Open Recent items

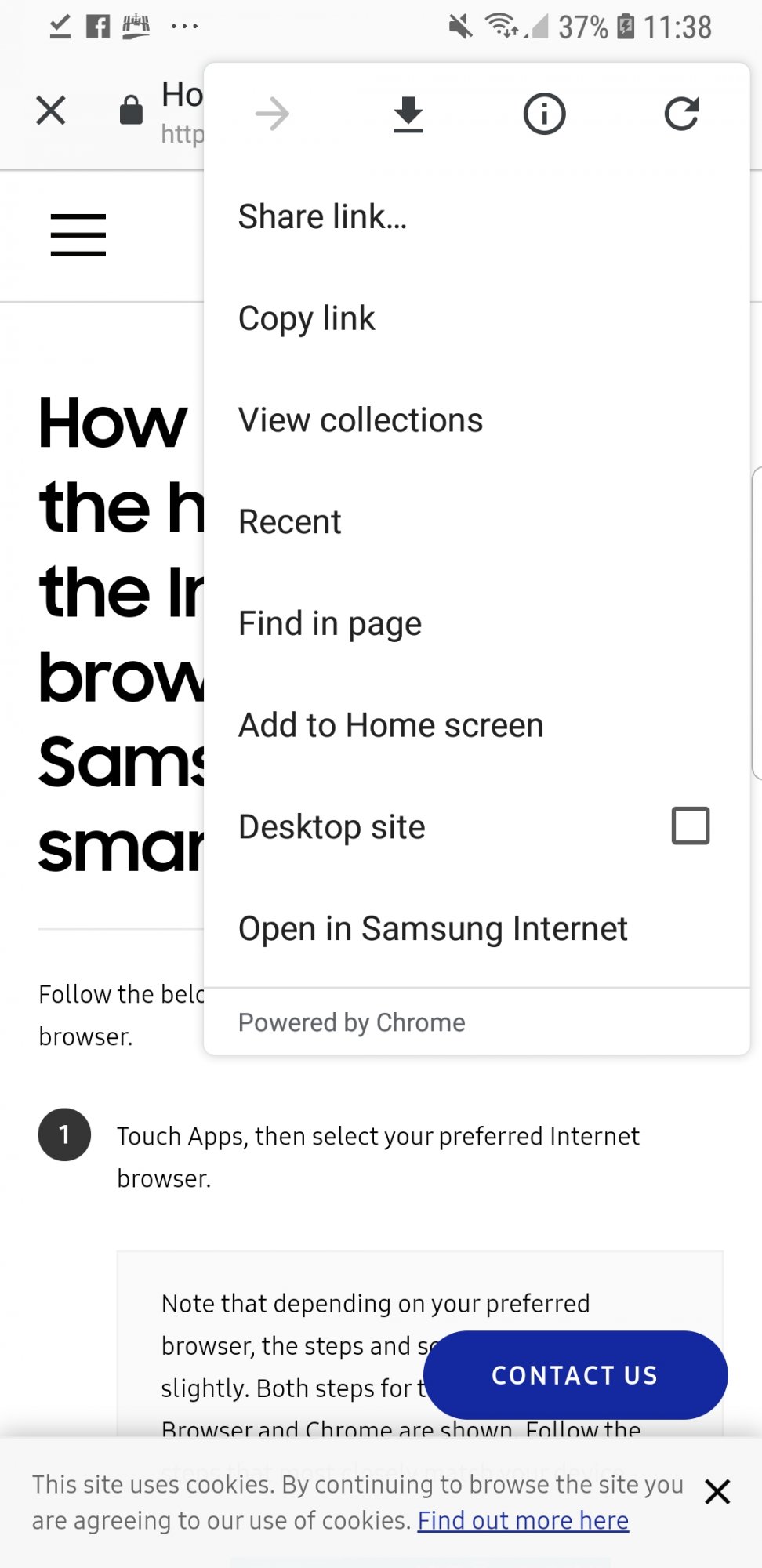(290, 522)
